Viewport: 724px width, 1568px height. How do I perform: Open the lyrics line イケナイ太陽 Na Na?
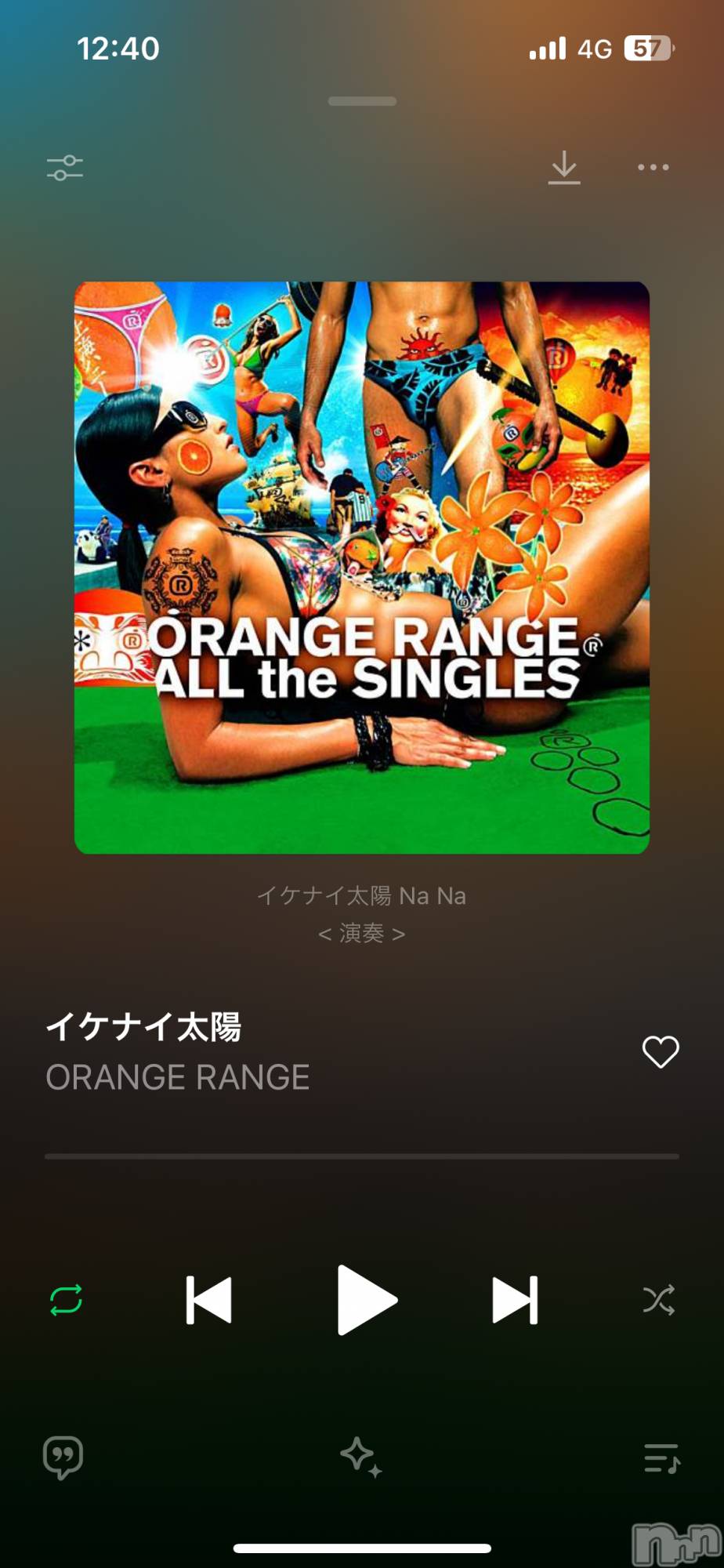tap(361, 896)
